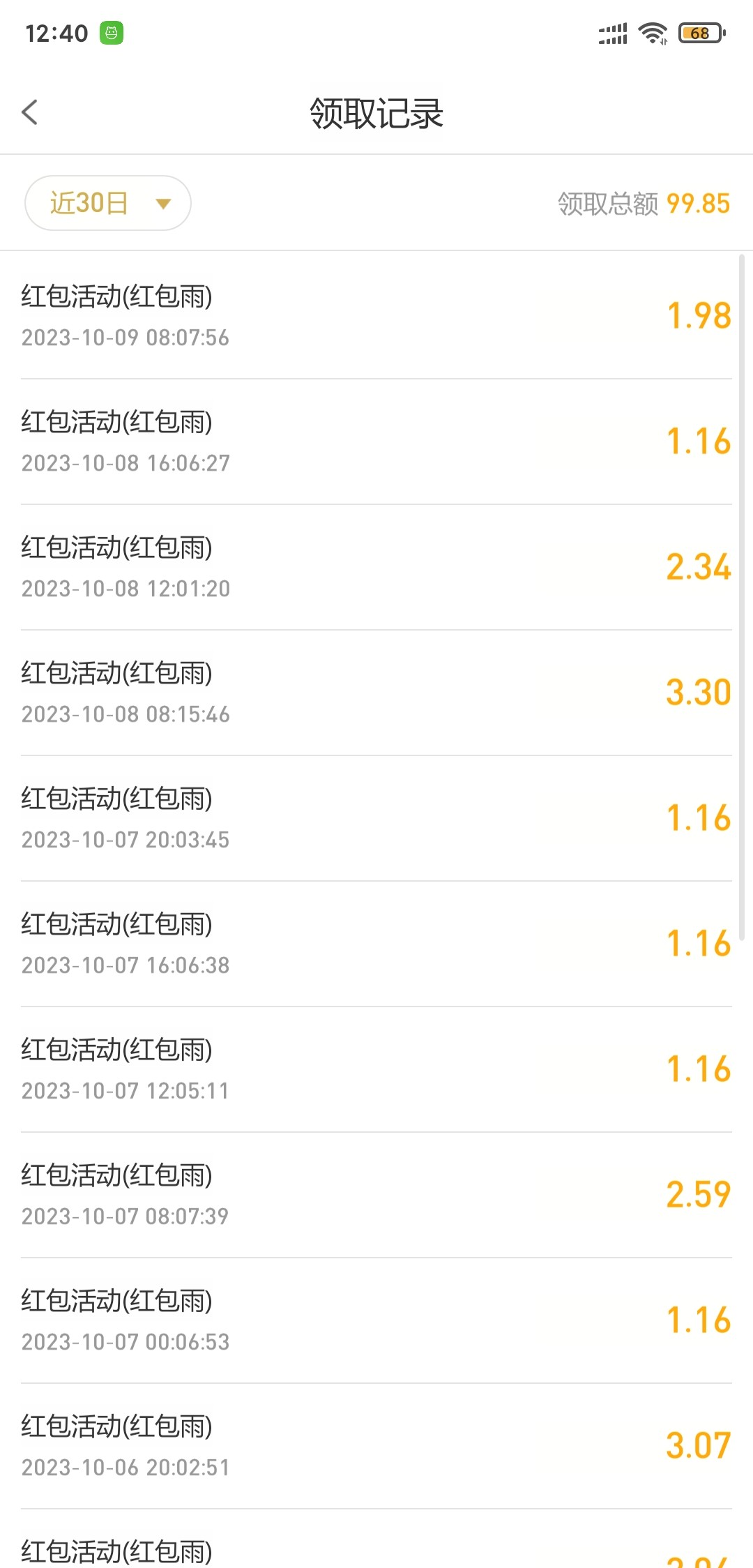This screenshot has width=753, height=1568.
Task: Click the Wi-Fi status icon
Action: click(x=653, y=33)
